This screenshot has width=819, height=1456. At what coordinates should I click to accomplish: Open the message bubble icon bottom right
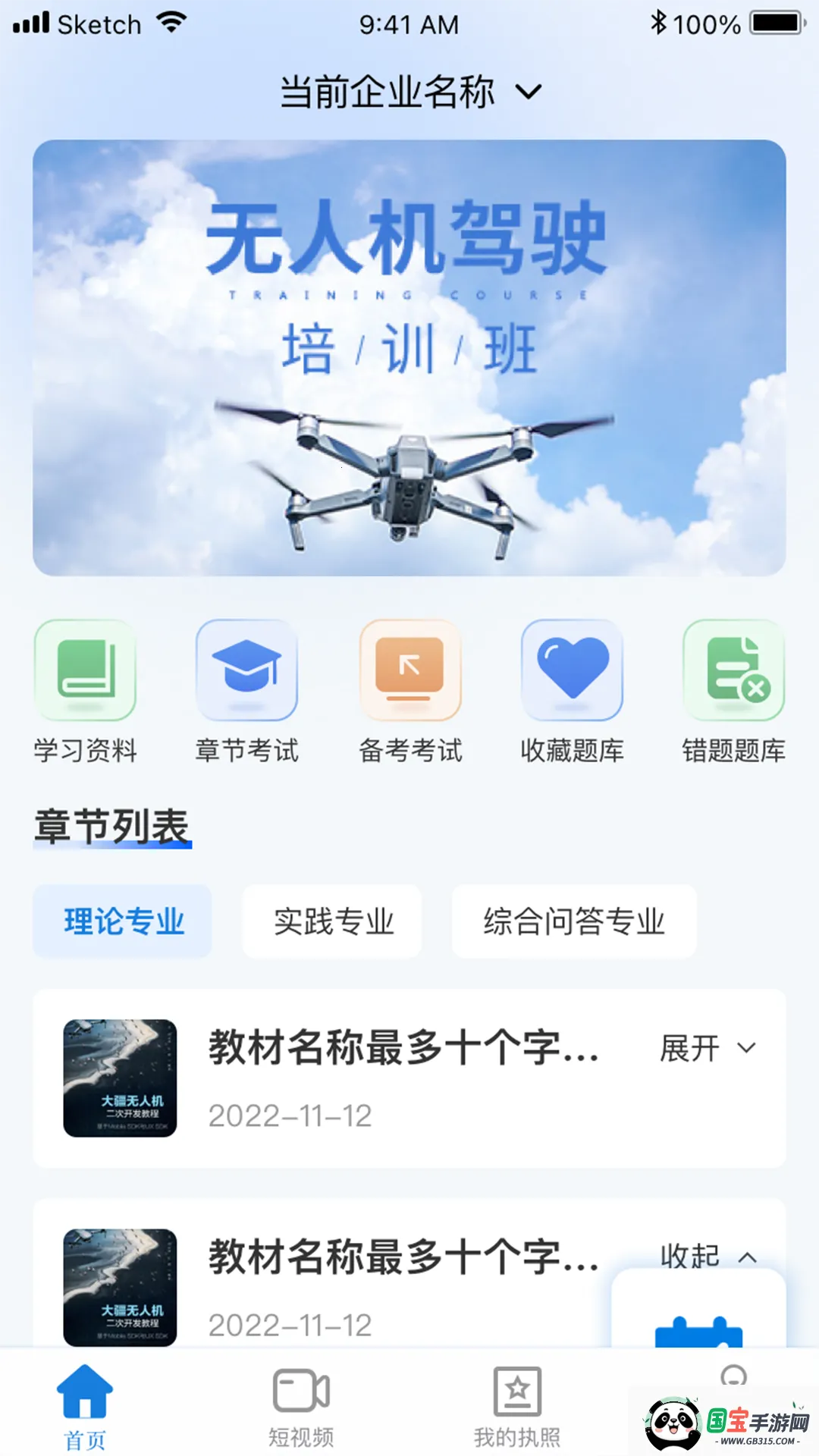pyautogui.click(x=734, y=1376)
